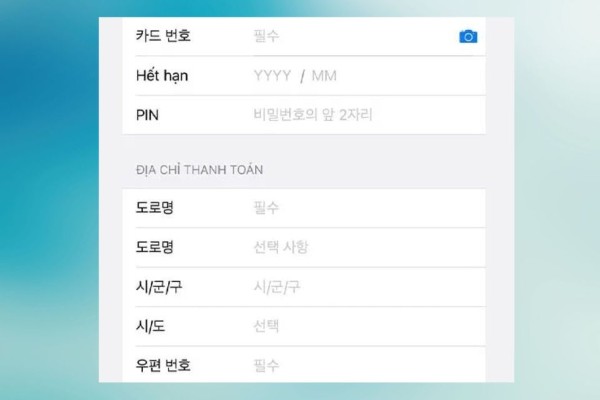600x400 pixels.
Task: Enter the PIN field
Action: (x=340, y=115)
